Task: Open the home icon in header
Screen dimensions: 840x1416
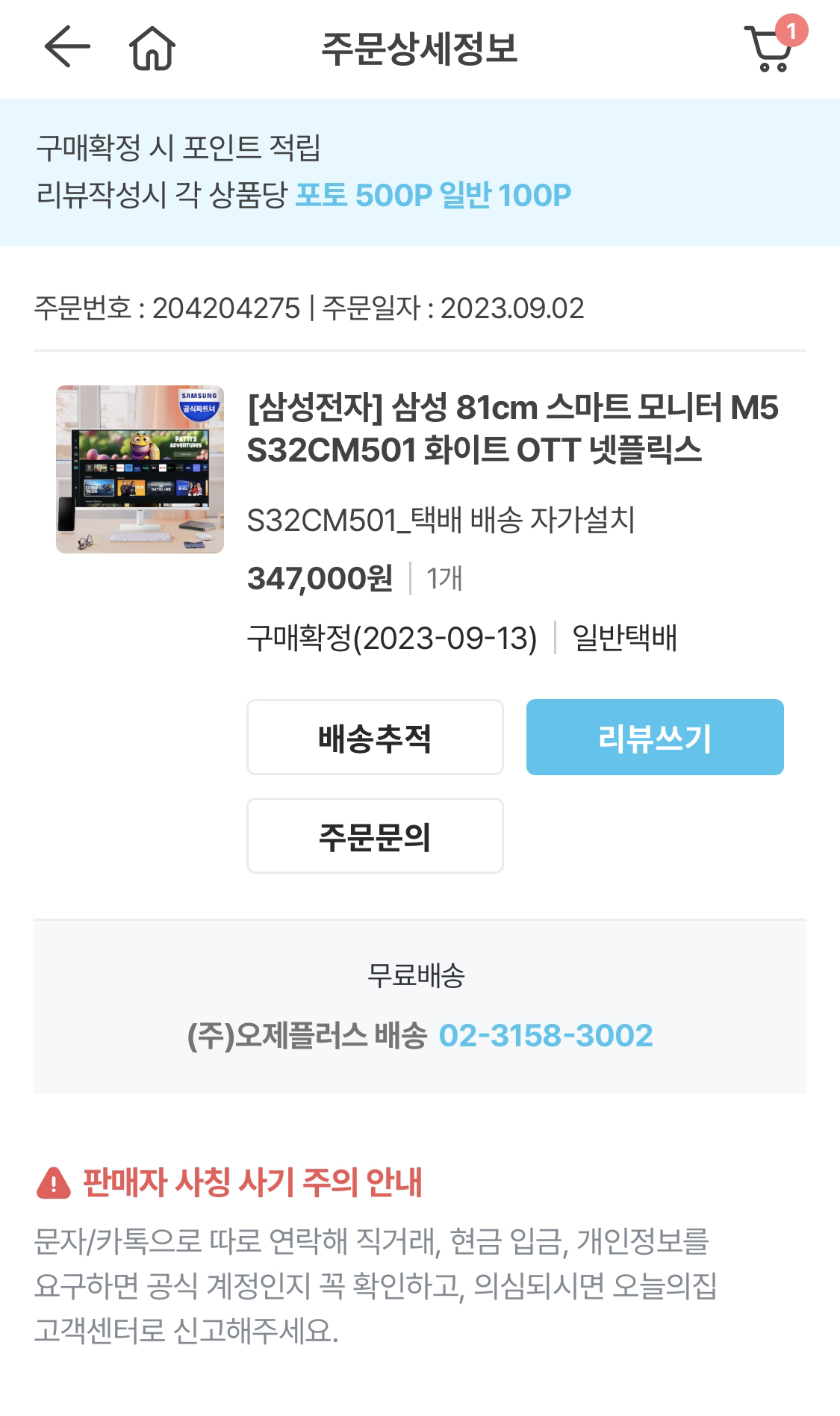Action: [x=152, y=49]
